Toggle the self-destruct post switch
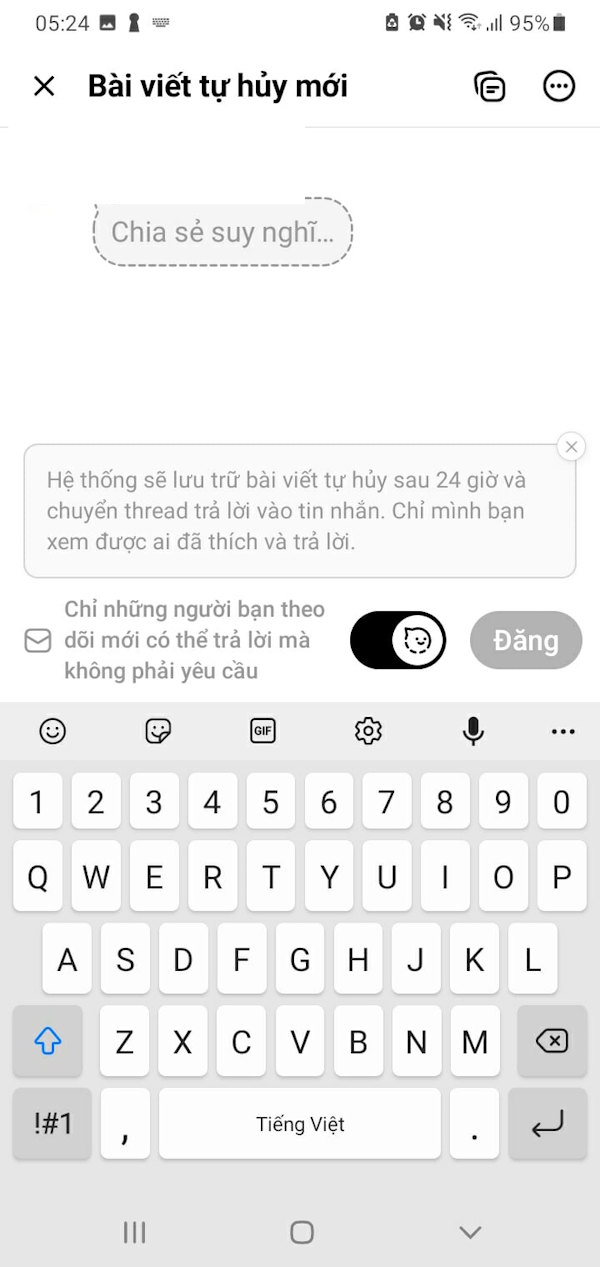 (x=397, y=640)
